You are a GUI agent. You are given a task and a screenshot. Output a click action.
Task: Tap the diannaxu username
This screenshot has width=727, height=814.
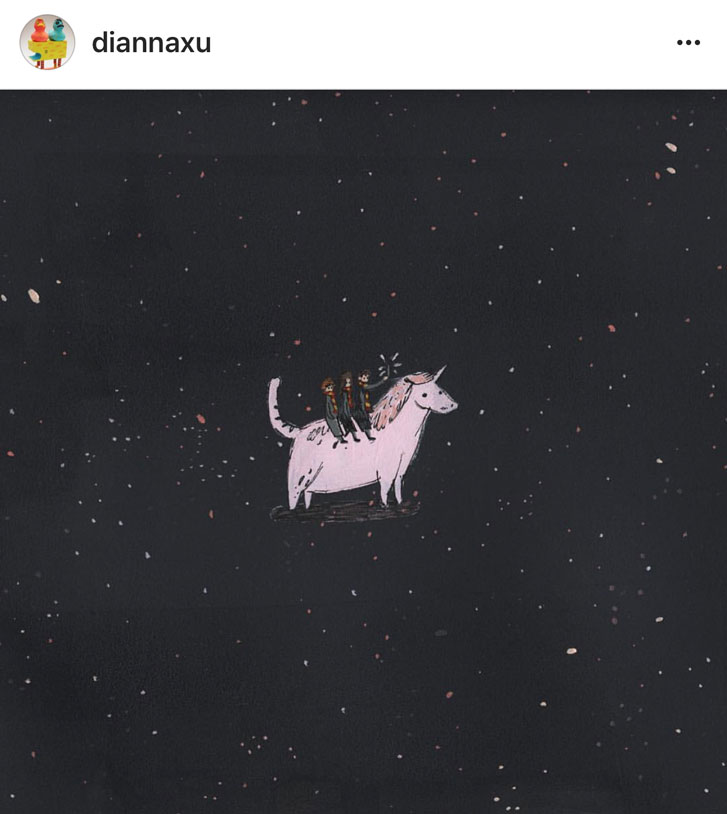point(151,43)
